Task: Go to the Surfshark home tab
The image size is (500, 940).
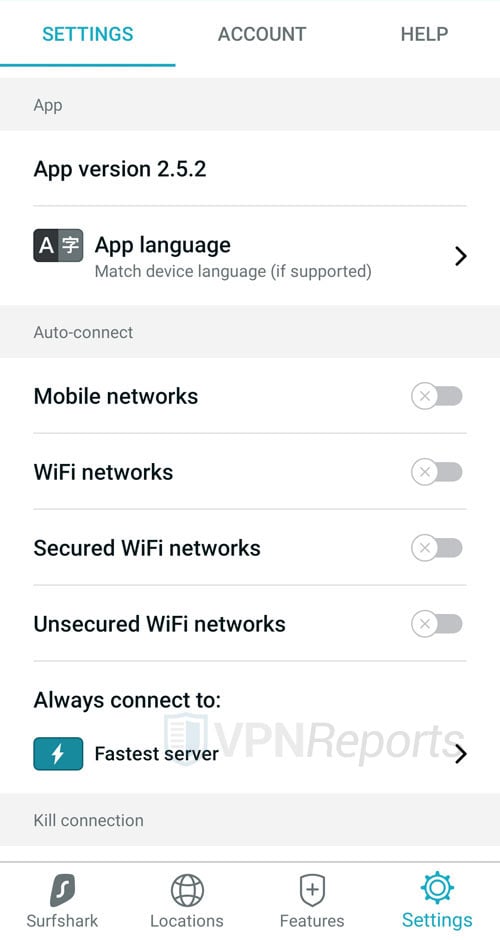Action: (x=62, y=901)
